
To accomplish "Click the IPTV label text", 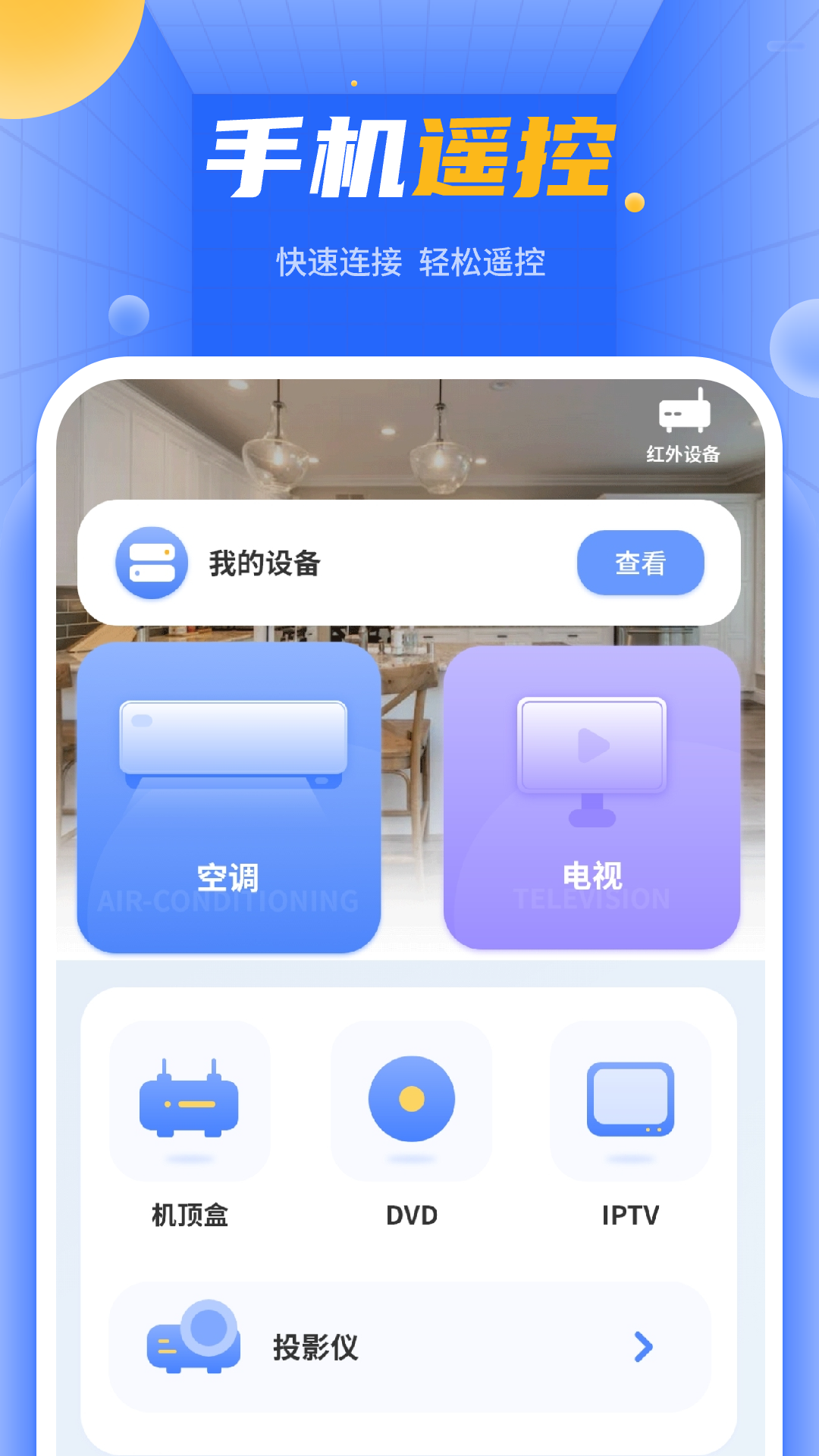I will (630, 1216).
